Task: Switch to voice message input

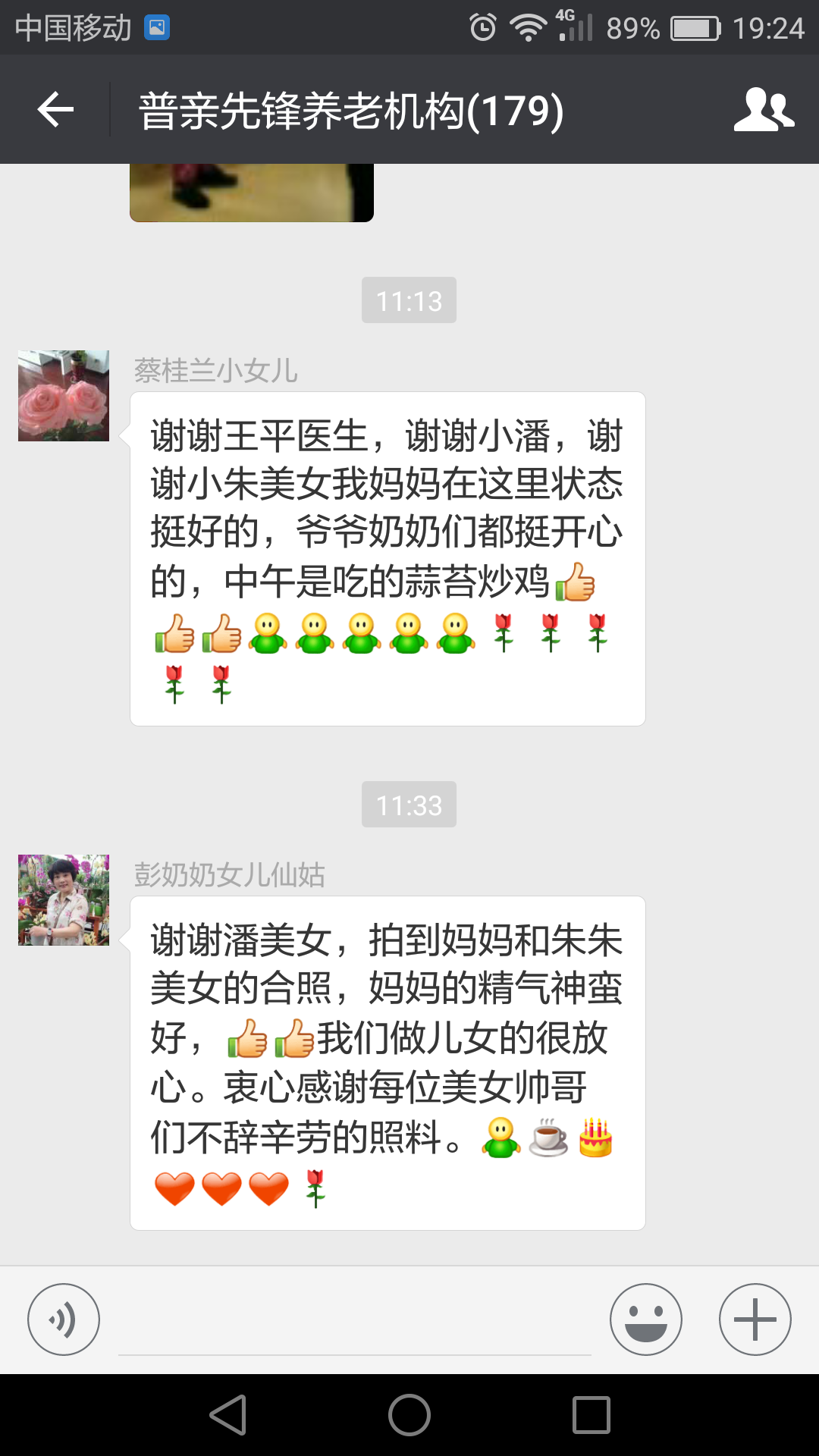Action: pyautogui.click(x=64, y=1319)
